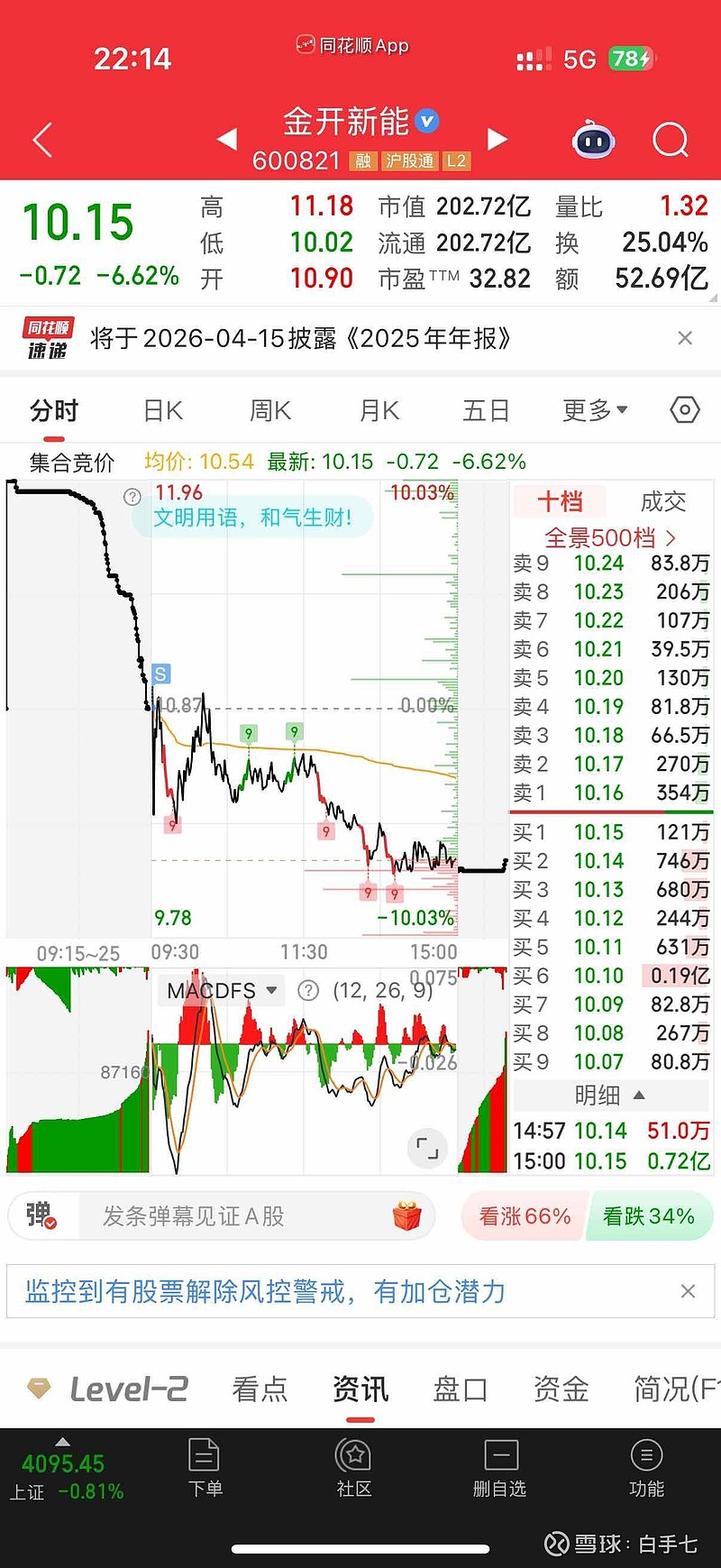
Task: Toggle the 弹 barrage switch
Action: pos(42,1215)
